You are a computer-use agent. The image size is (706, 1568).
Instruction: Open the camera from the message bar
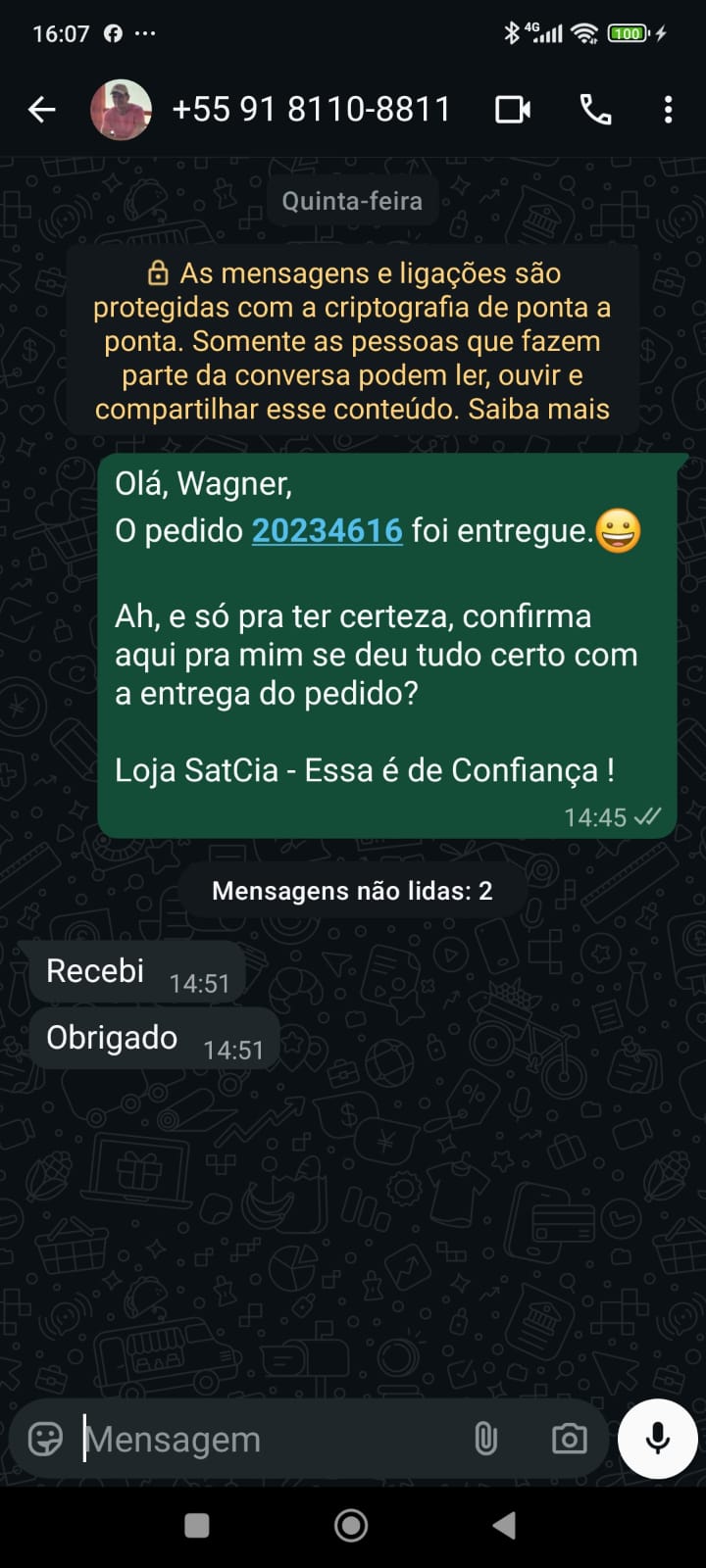569,1439
